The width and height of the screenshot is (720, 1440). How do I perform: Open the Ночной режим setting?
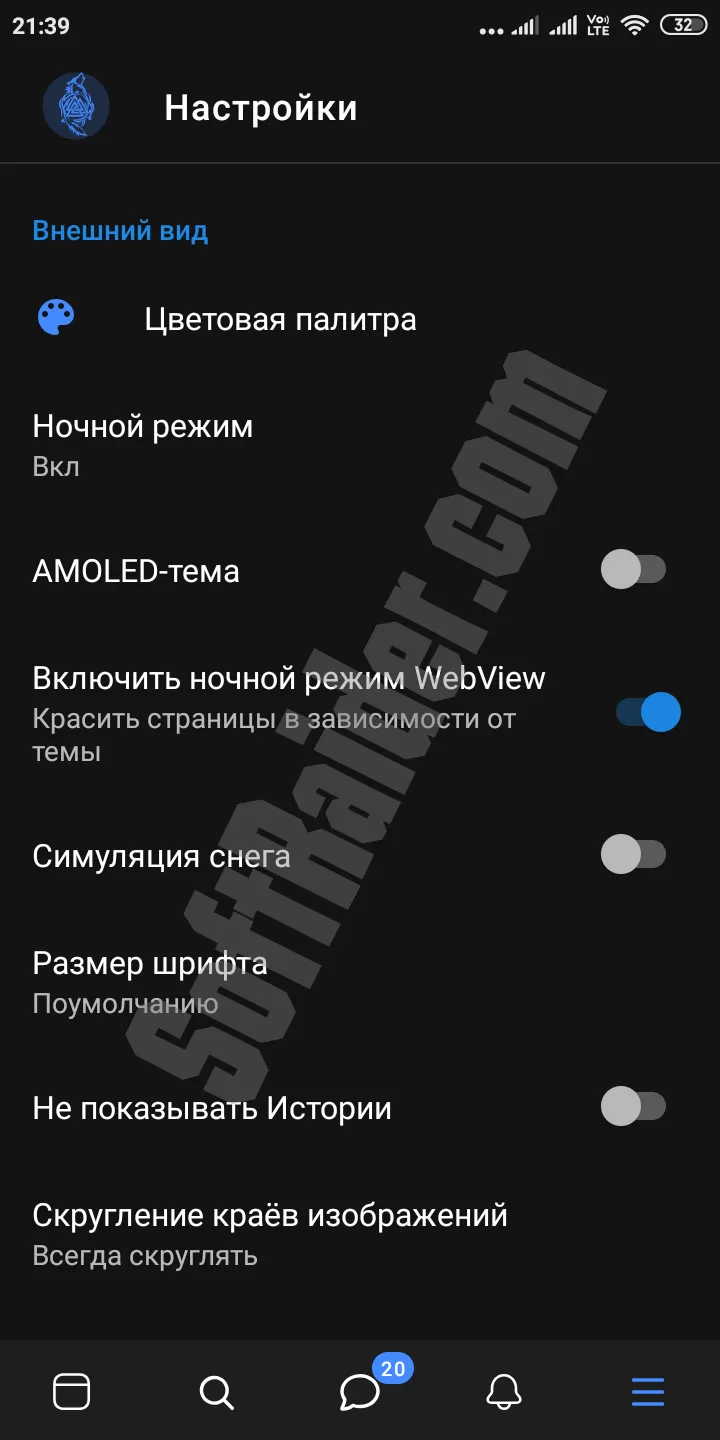143,444
